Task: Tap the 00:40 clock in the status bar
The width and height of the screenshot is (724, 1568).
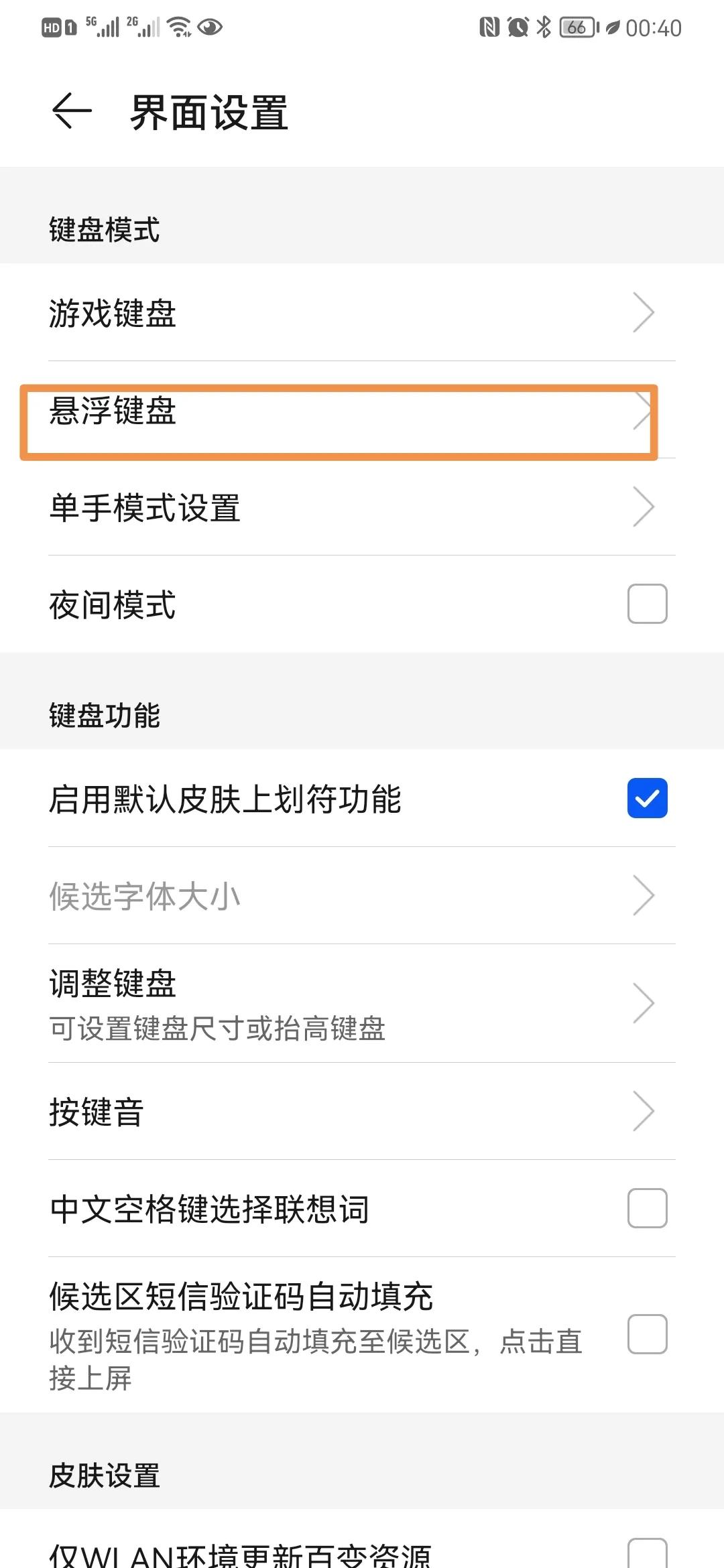Action: pyautogui.click(x=654, y=28)
